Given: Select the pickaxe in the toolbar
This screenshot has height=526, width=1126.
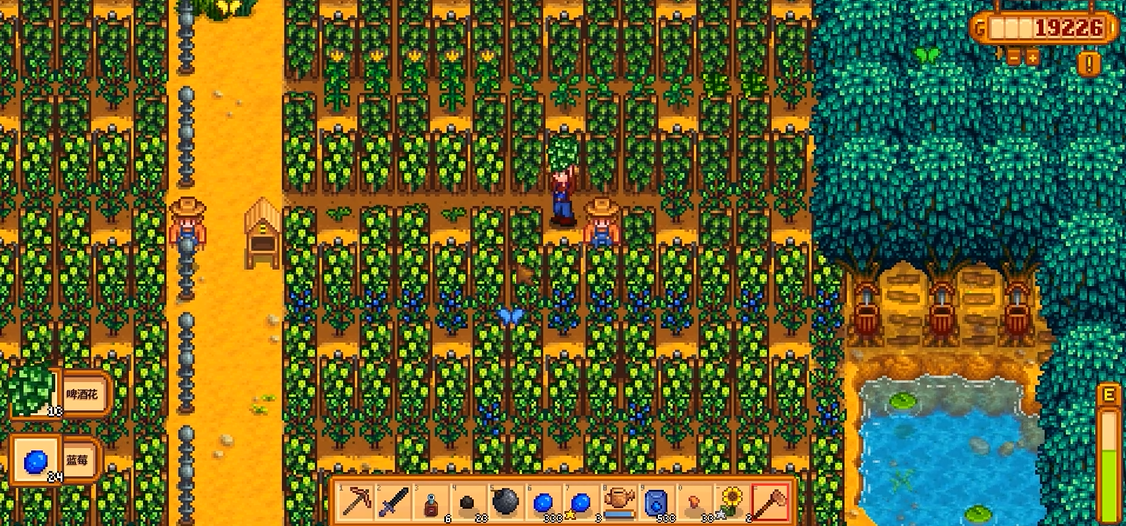Looking at the screenshot, I should 356,500.
